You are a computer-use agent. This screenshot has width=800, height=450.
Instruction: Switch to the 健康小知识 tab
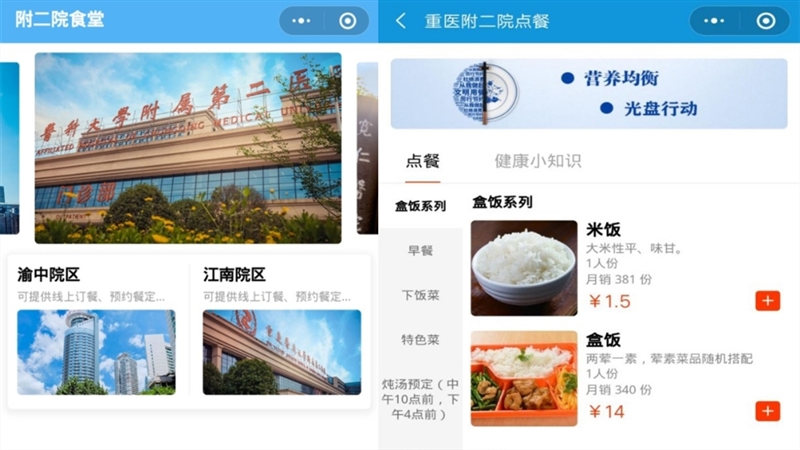point(537,161)
